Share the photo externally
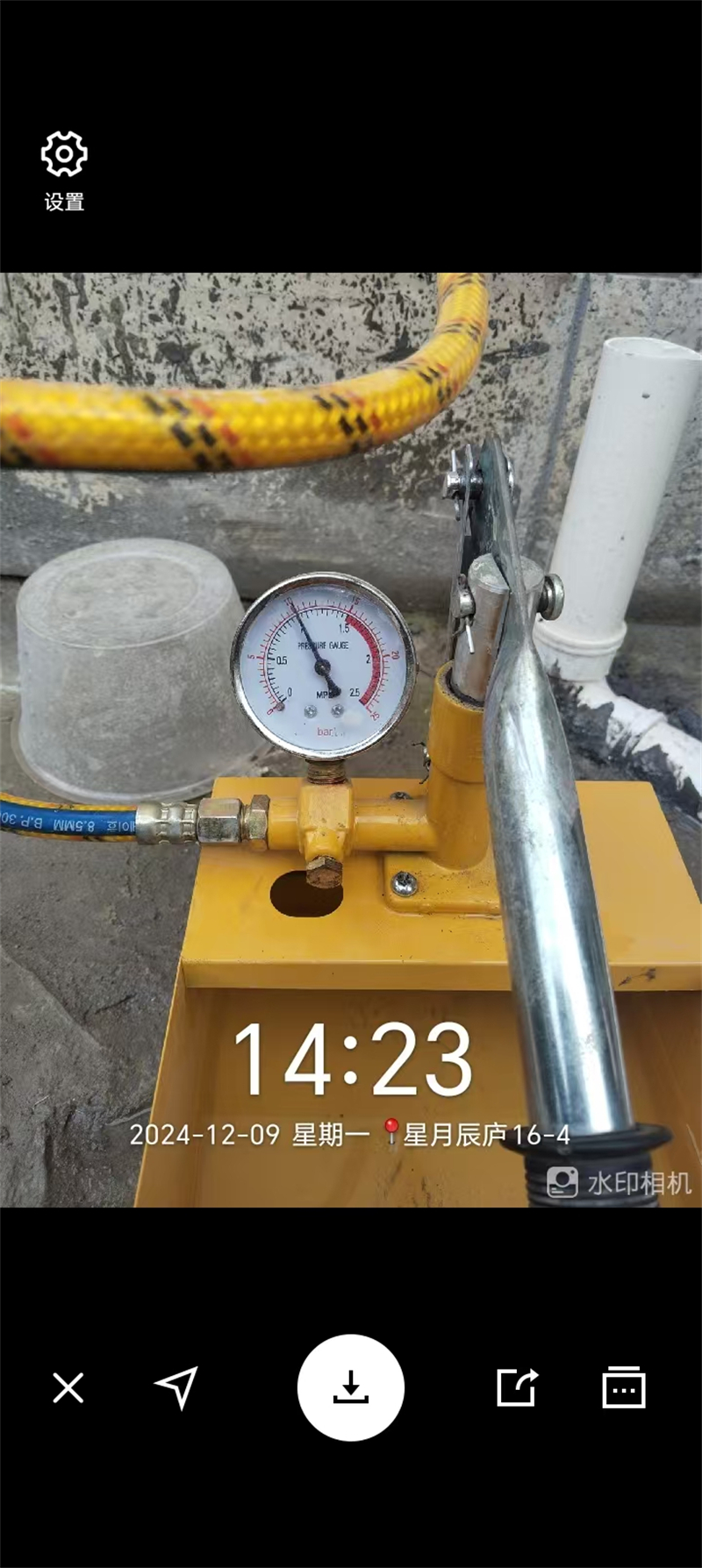Screen dimensions: 702x1568 tap(517, 1387)
